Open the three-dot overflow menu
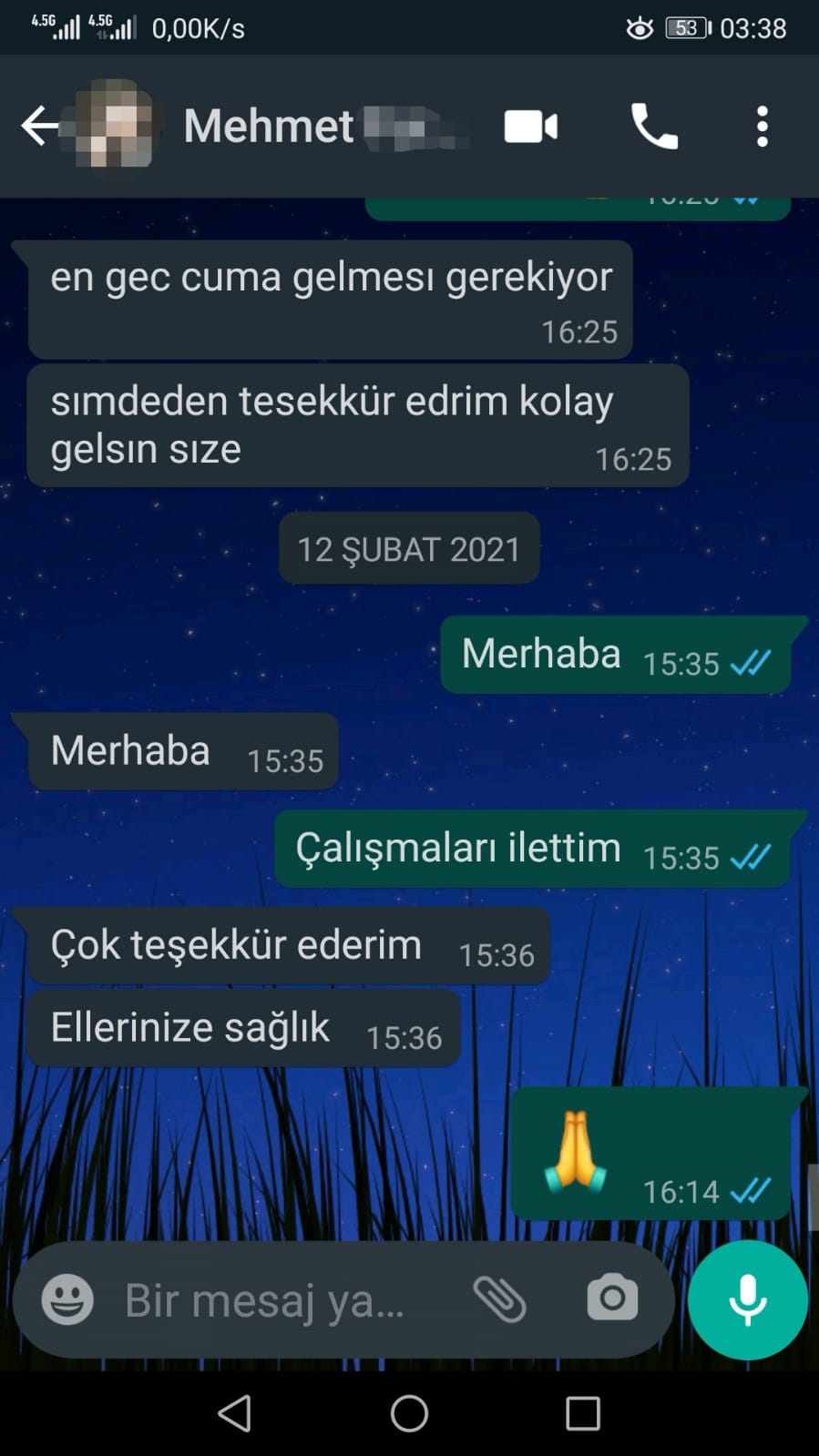This screenshot has width=819, height=1456. click(763, 126)
